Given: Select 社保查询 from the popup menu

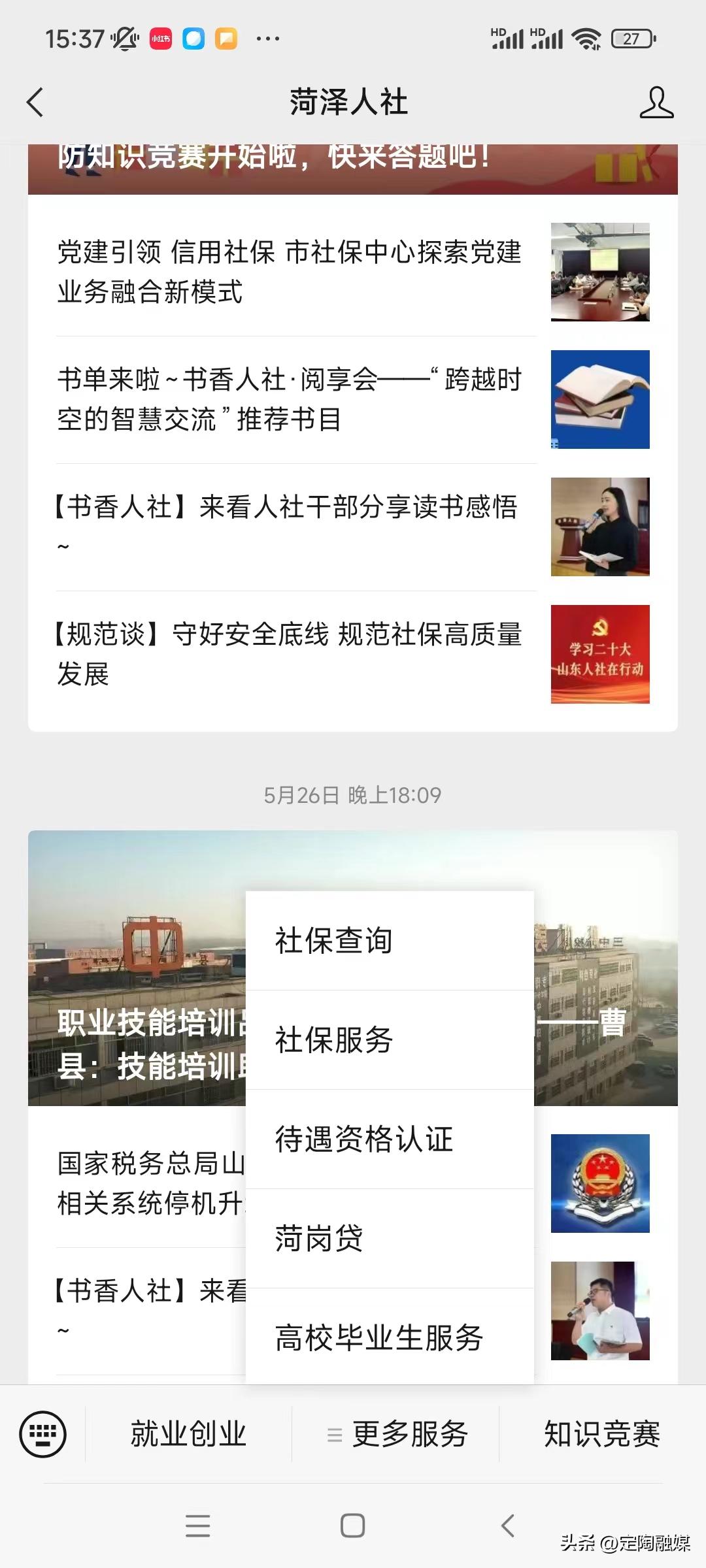Looking at the screenshot, I should [333, 941].
